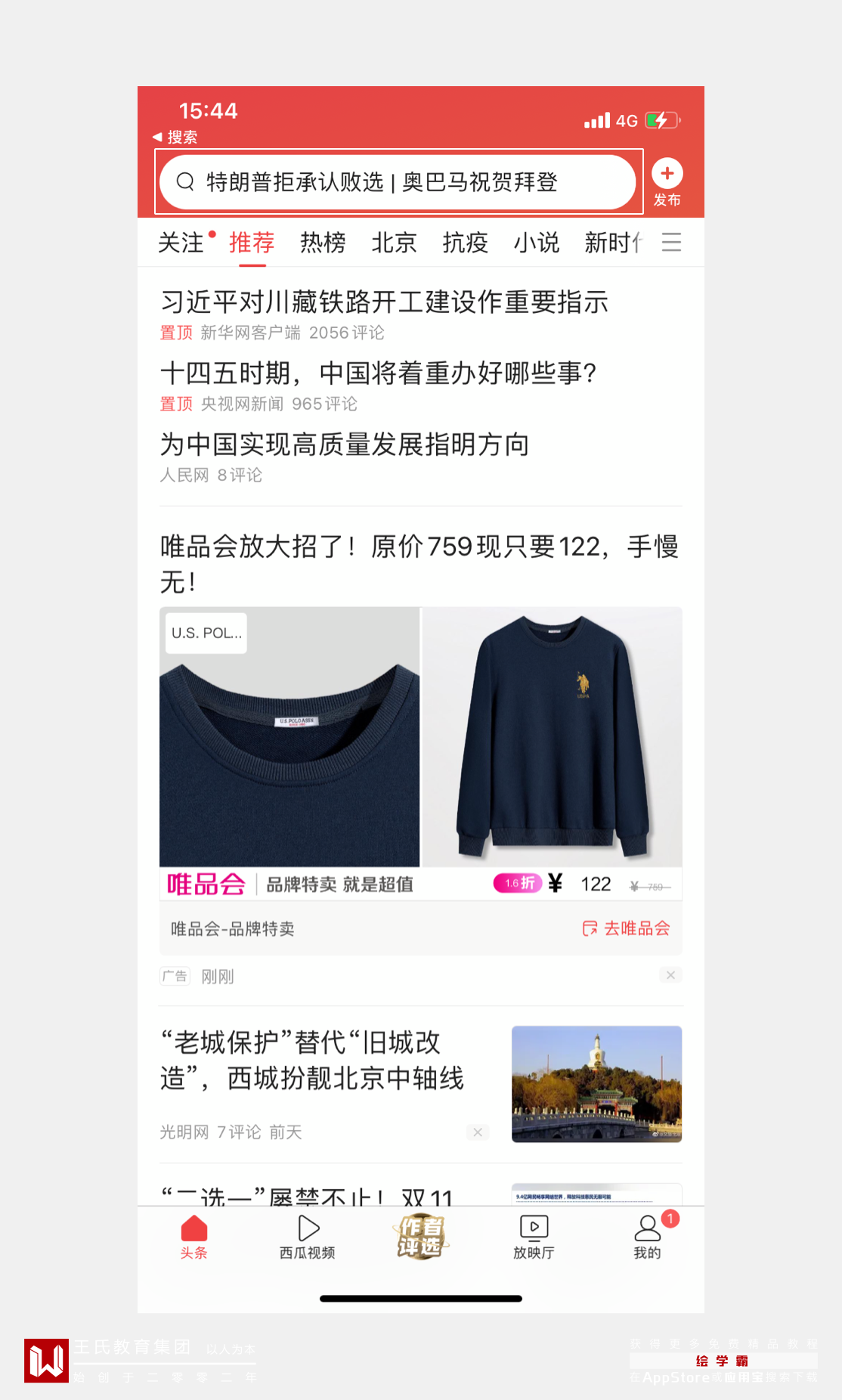
Task: Open the 热榜 tab
Action: point(323,243)
